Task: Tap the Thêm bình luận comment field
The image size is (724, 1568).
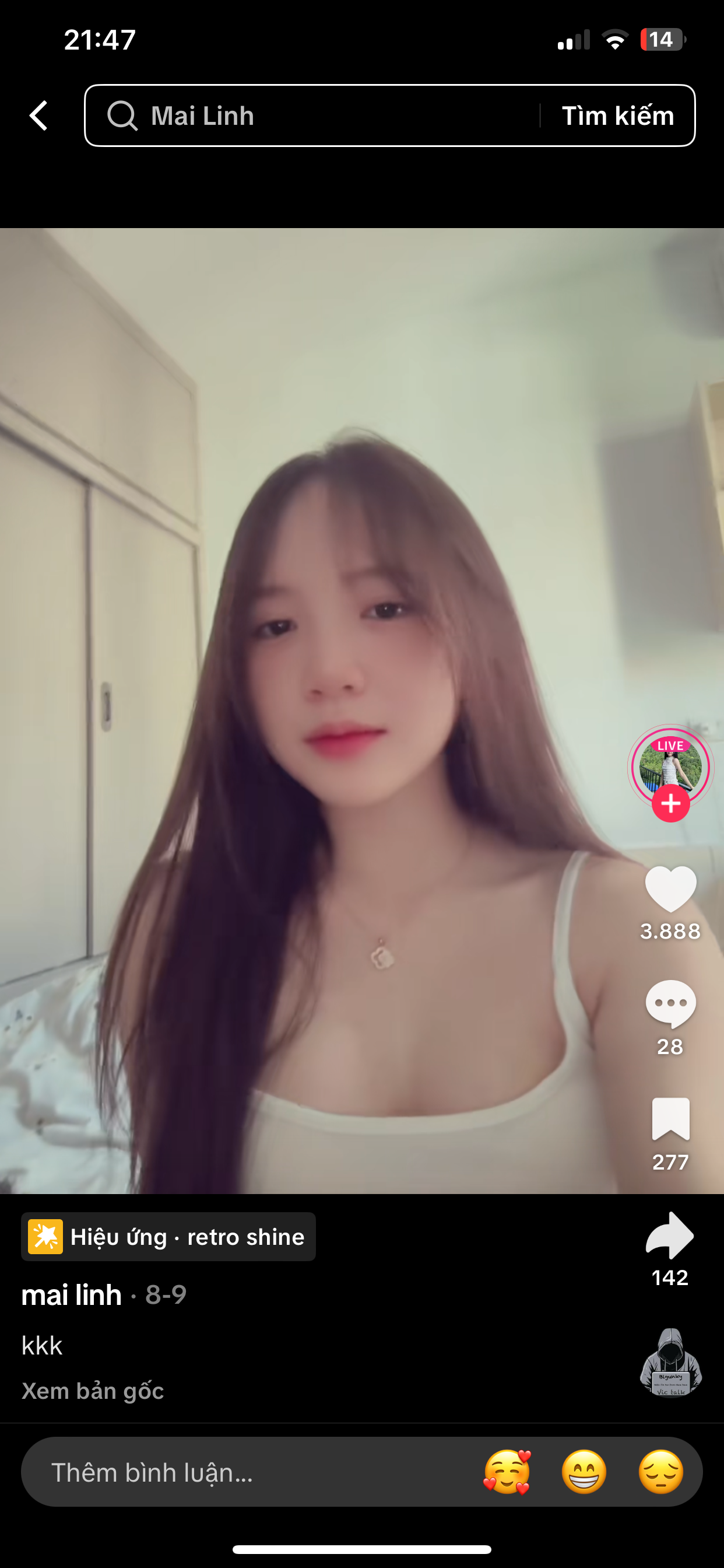Action: pos(243,1472)
